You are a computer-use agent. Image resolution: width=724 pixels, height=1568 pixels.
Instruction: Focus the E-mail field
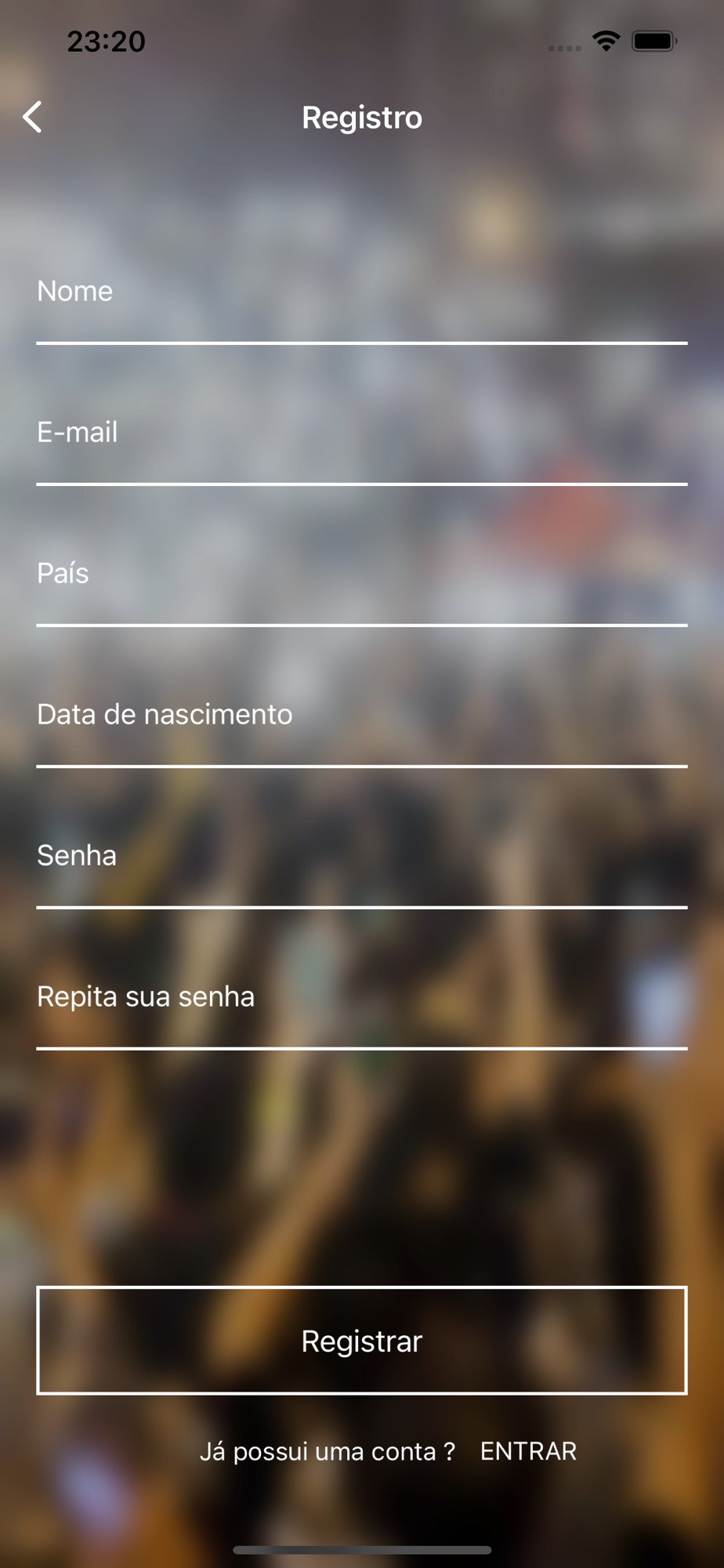pos(362,434)
